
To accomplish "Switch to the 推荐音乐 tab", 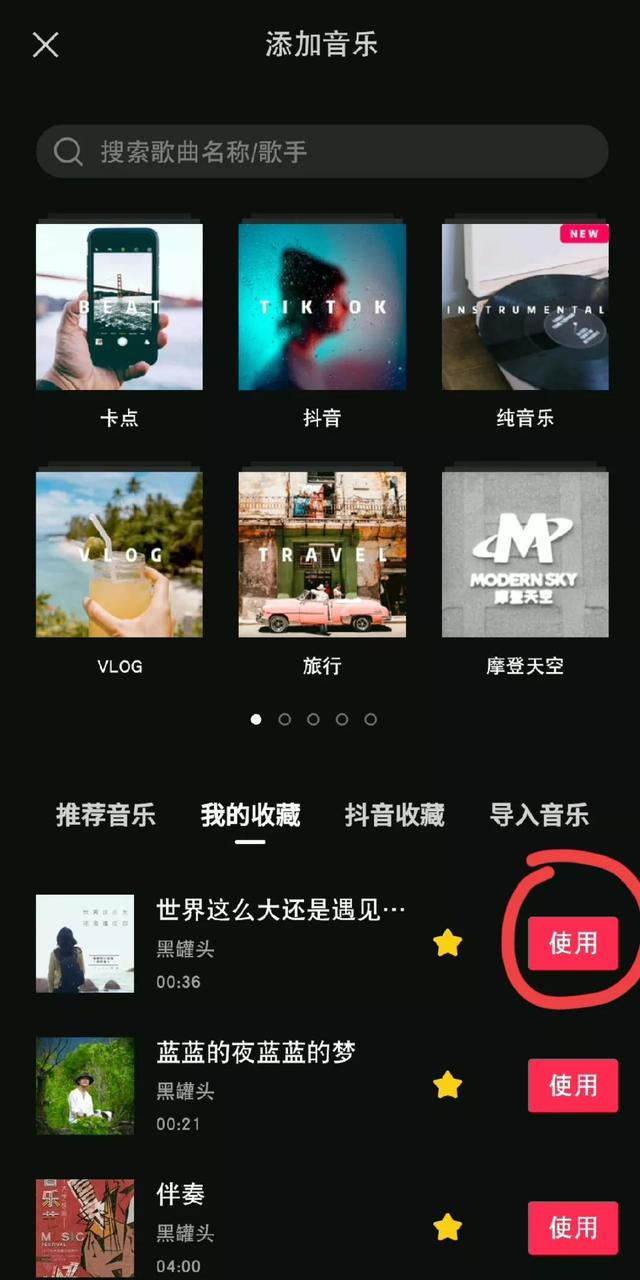I will (106, 815).
